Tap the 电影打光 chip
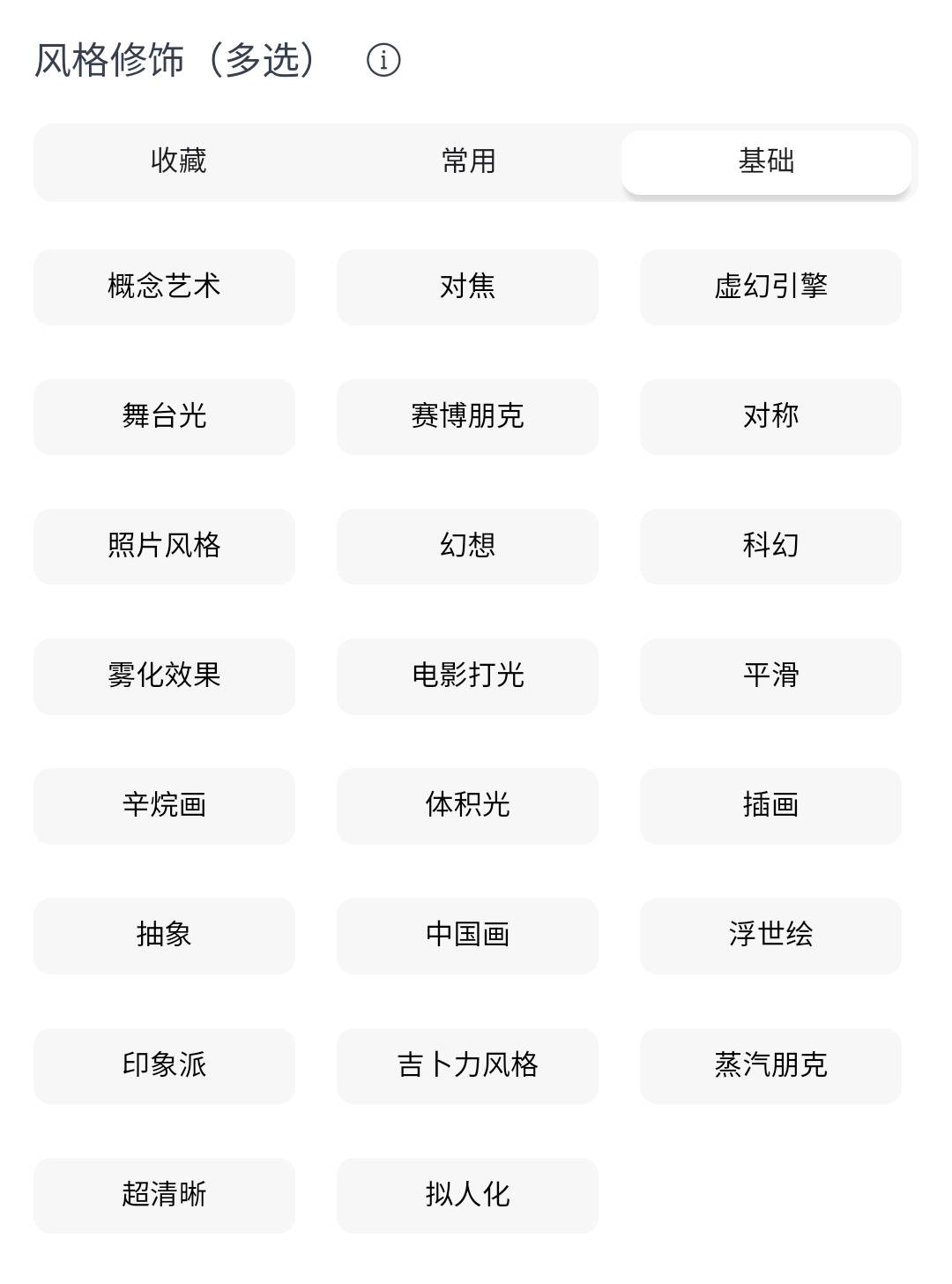Screen dimensions: 952x1284 point(467,676)
